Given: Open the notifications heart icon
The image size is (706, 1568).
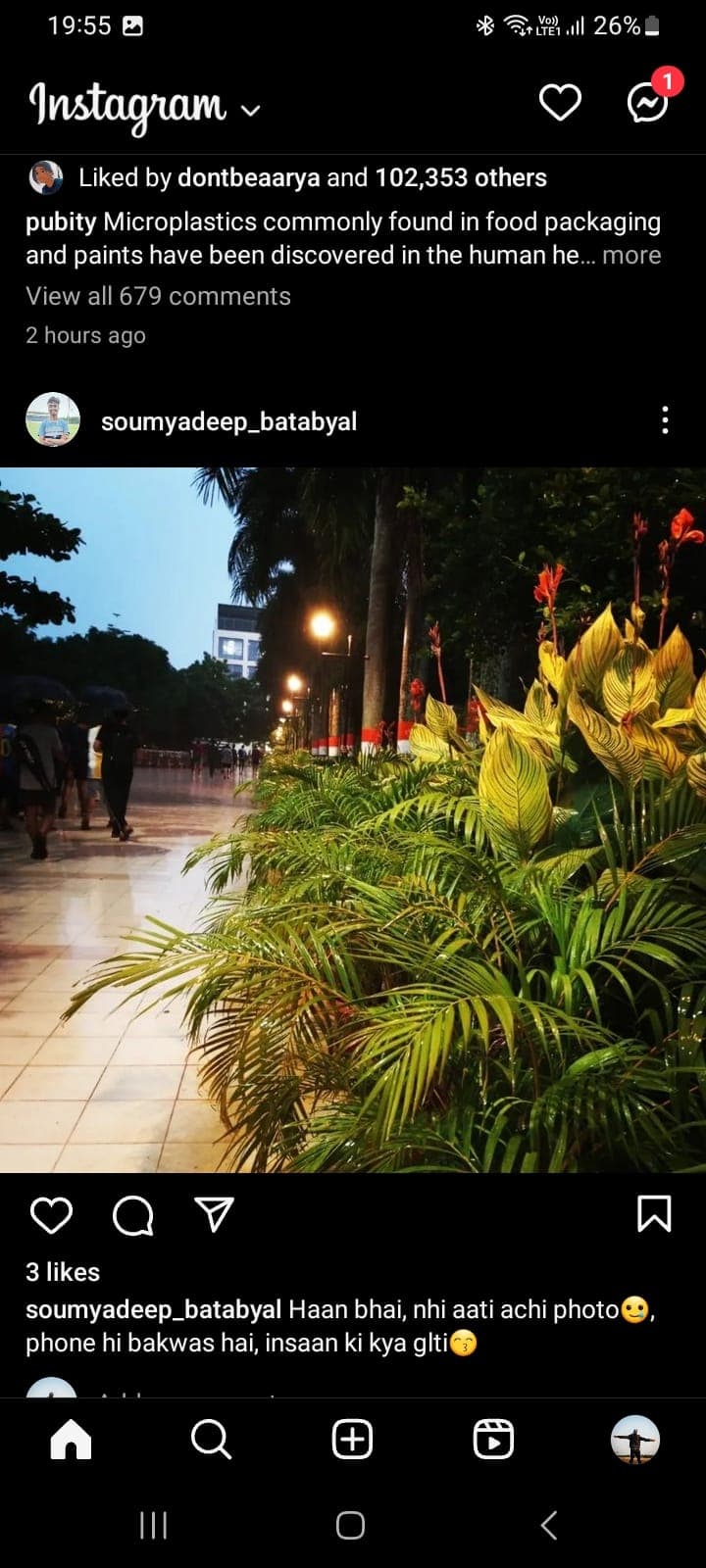Looking at the screenshot, I should pyautogui.click(x=560, y=103).
